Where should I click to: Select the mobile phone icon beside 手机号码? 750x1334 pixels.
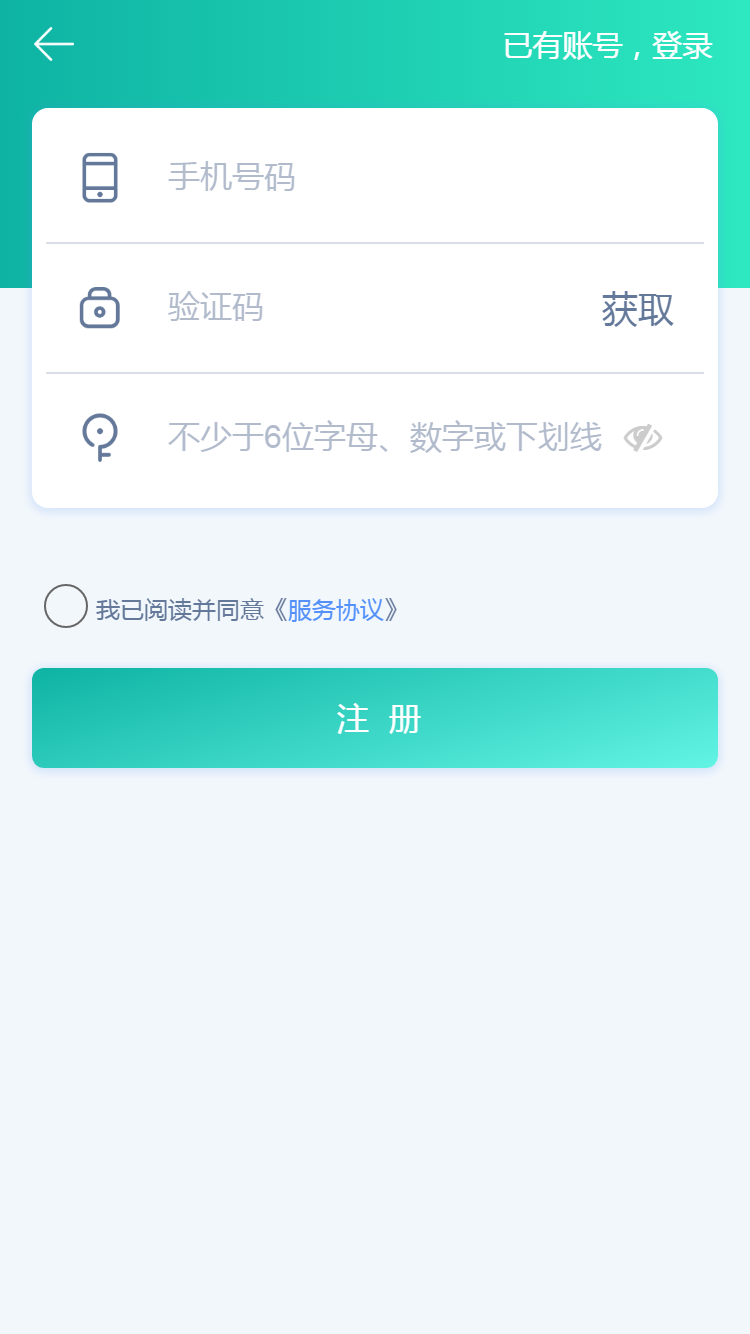pos(100,176)
